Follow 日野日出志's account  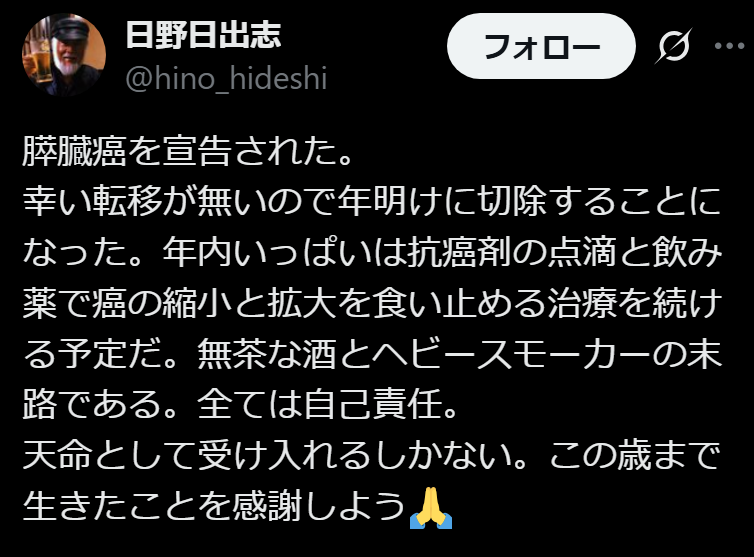click(541, 47)
